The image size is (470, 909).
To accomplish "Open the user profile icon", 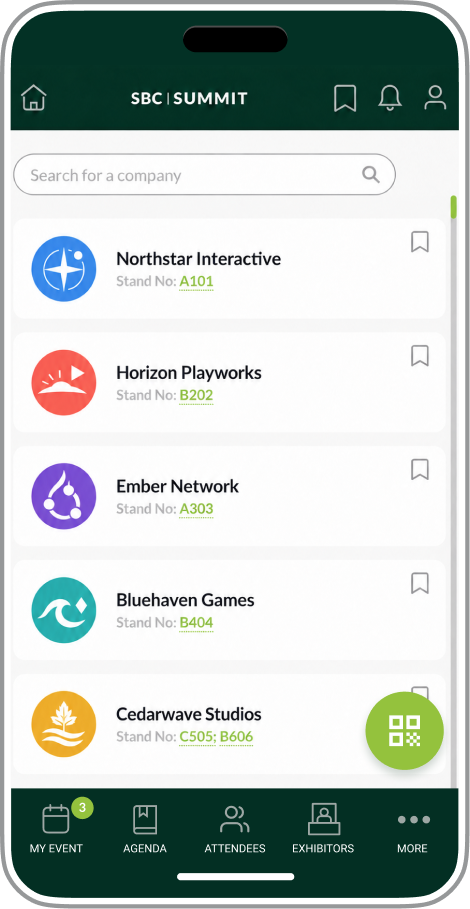I will pos(435,98).
